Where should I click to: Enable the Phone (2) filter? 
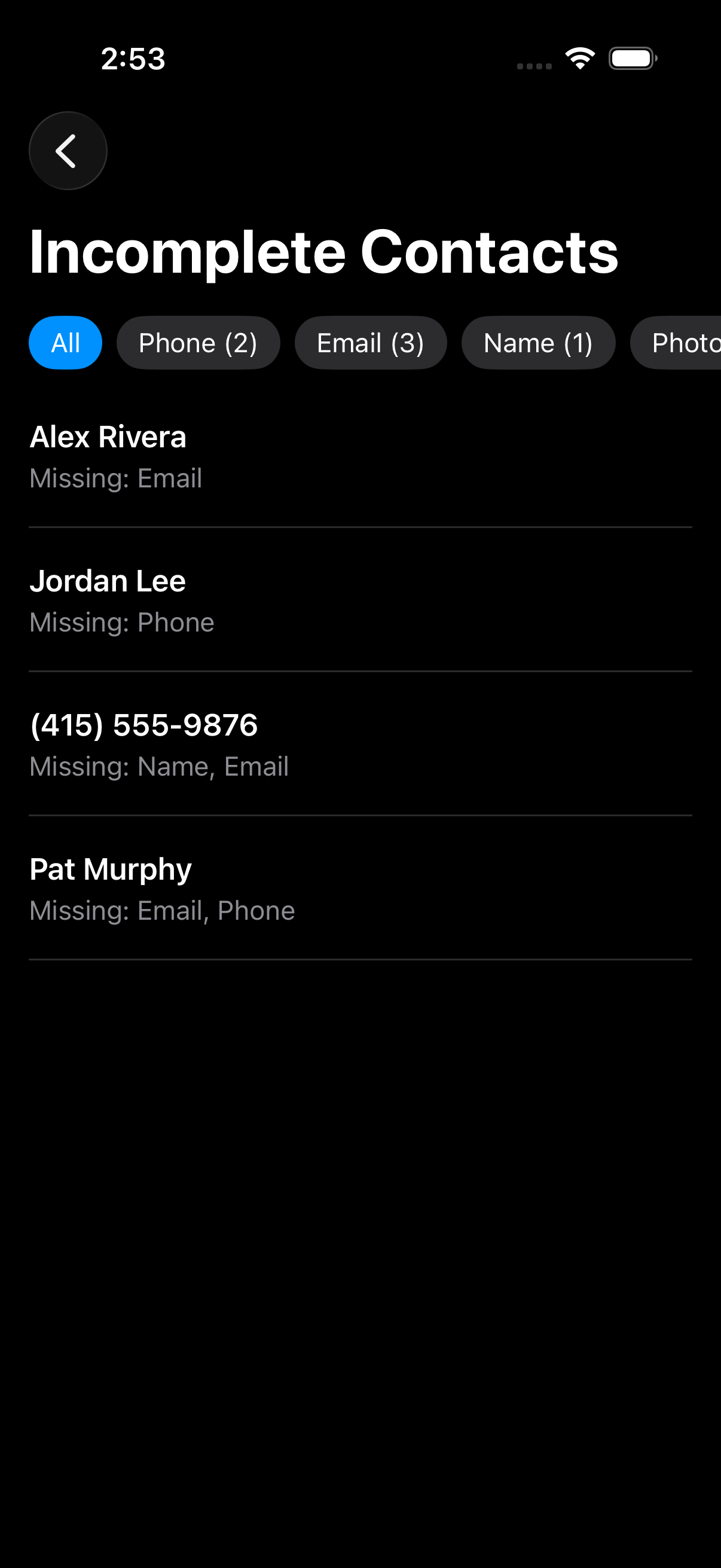[x=198, y=342]
